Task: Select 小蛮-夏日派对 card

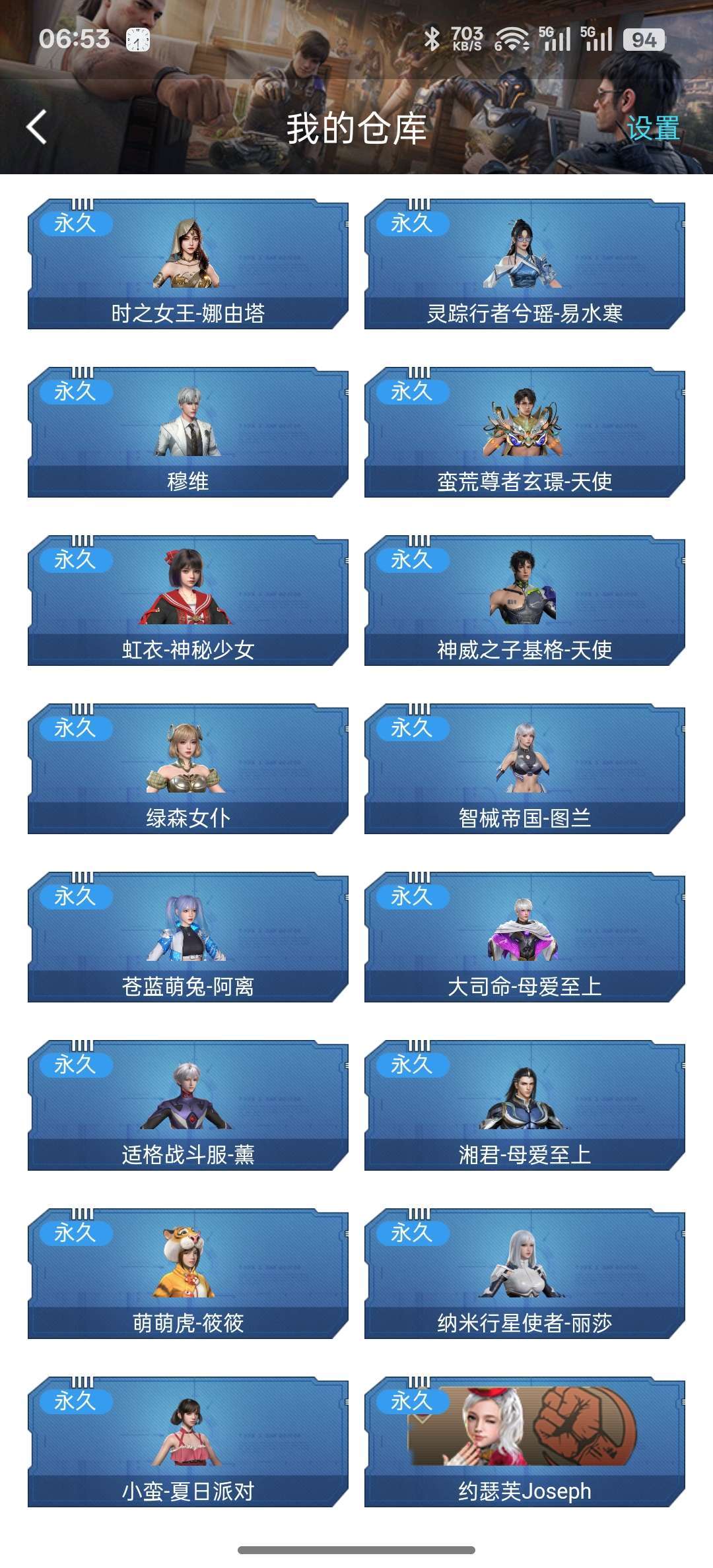Action: tap(188, 1442)
